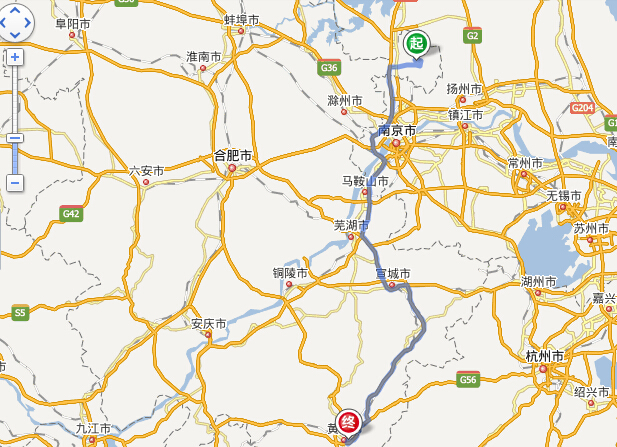Image resolution: width=617 pixels, height=447 pixels.
Task: Pan the map down with the arrow
Action: coord(15,35)
